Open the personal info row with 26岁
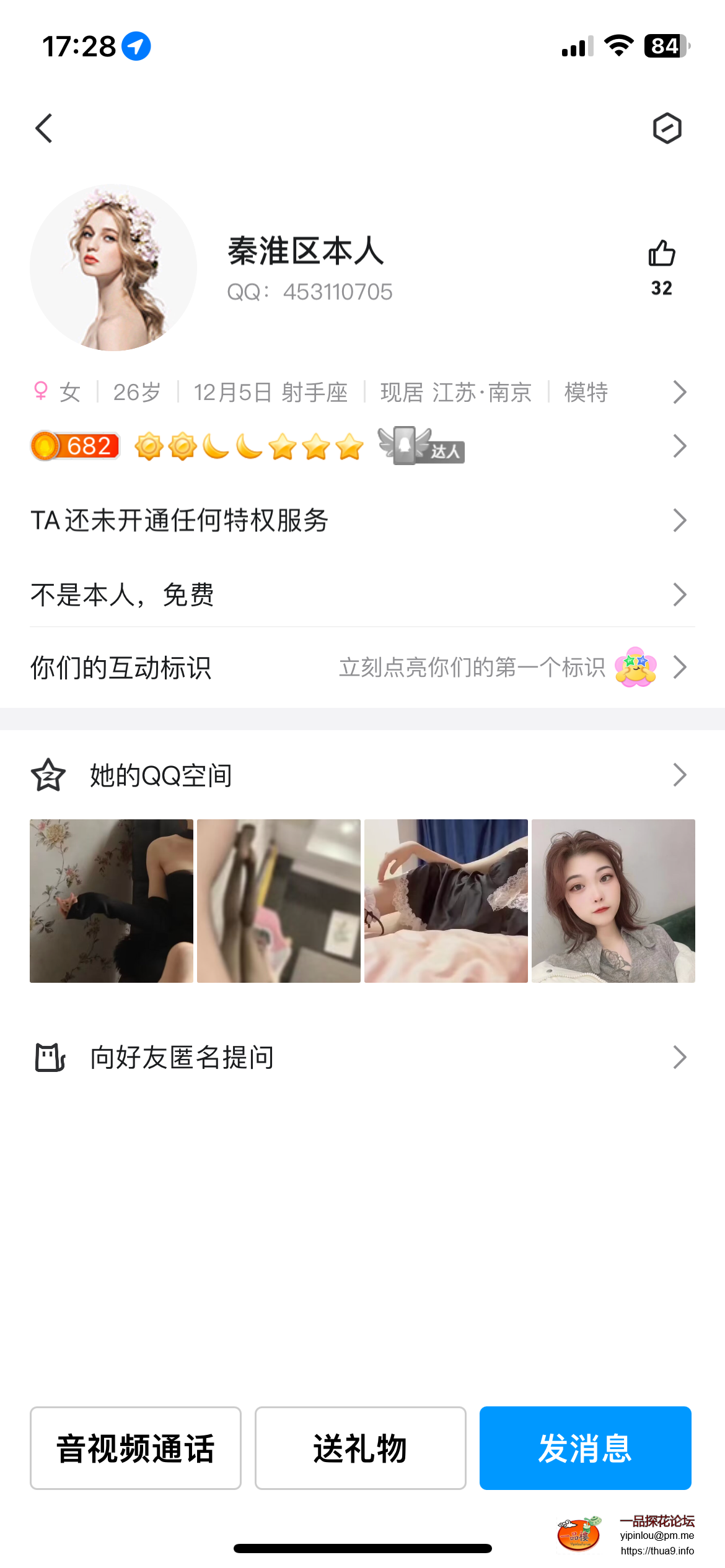 coord(359,392)
